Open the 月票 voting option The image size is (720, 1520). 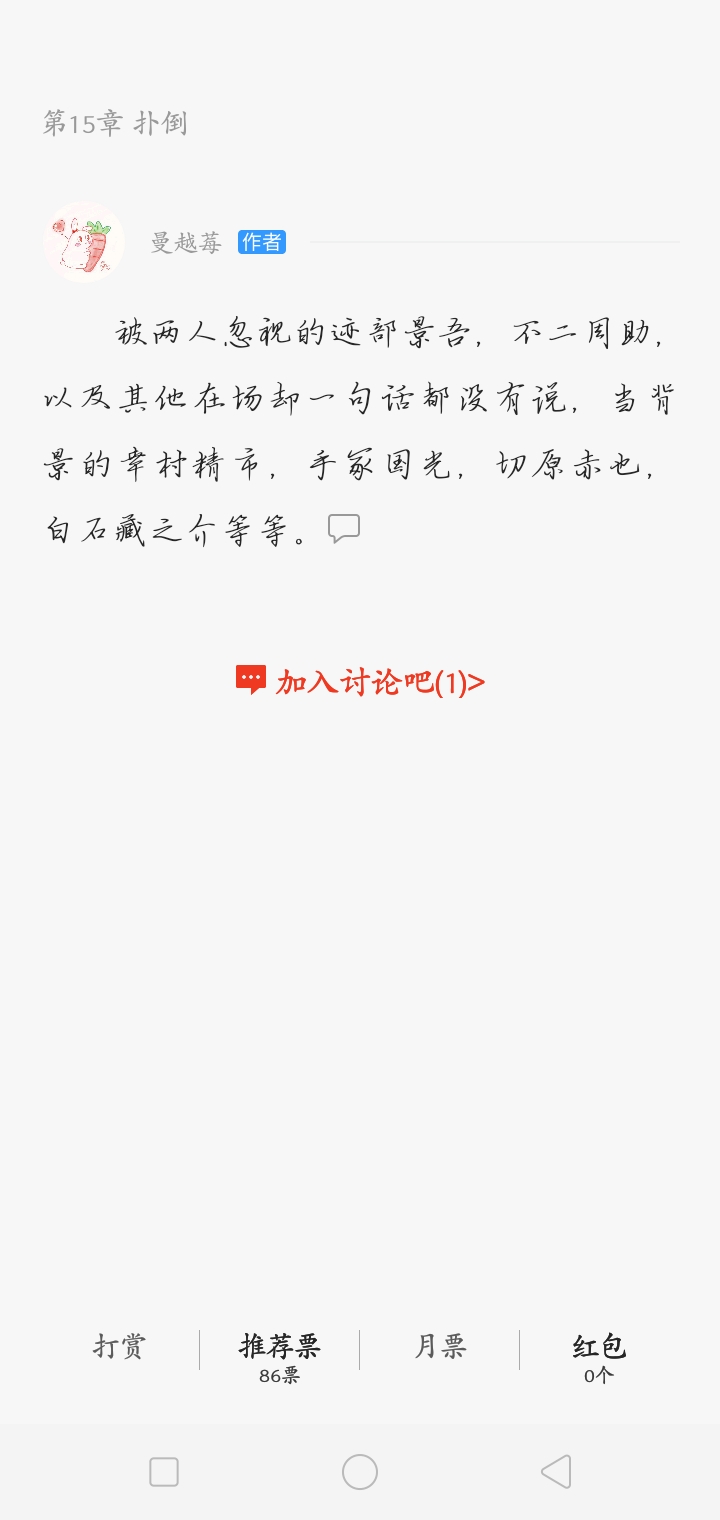coord(440,1348)
